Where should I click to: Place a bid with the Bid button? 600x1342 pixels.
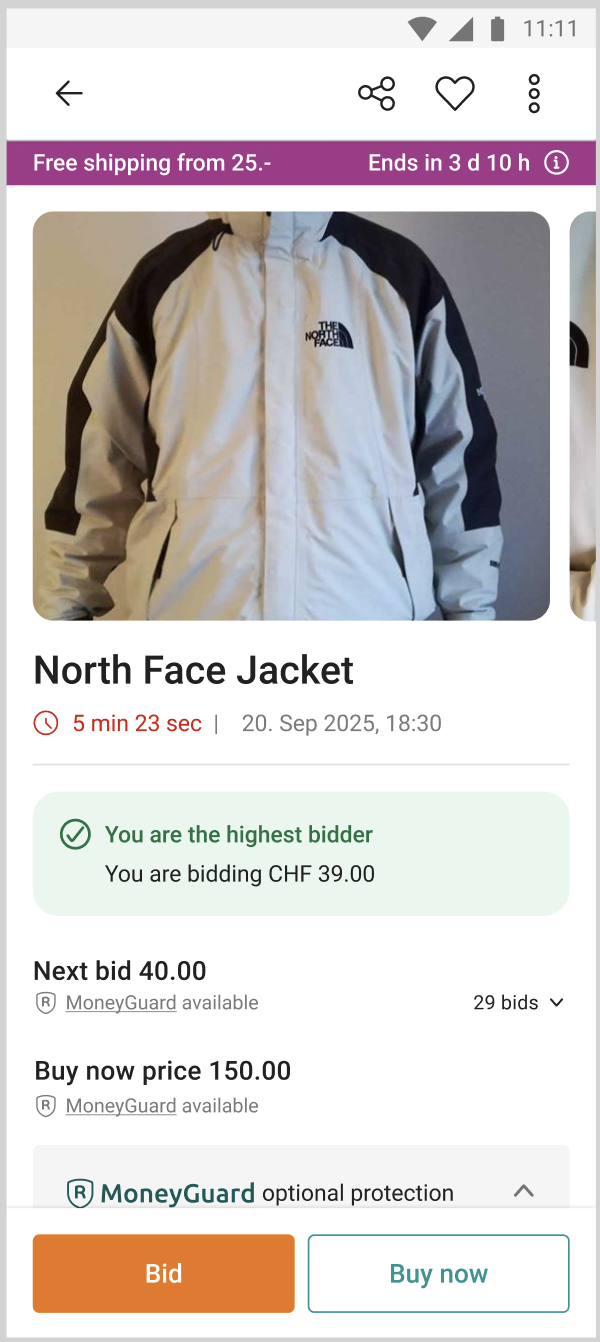(164, 1273)
